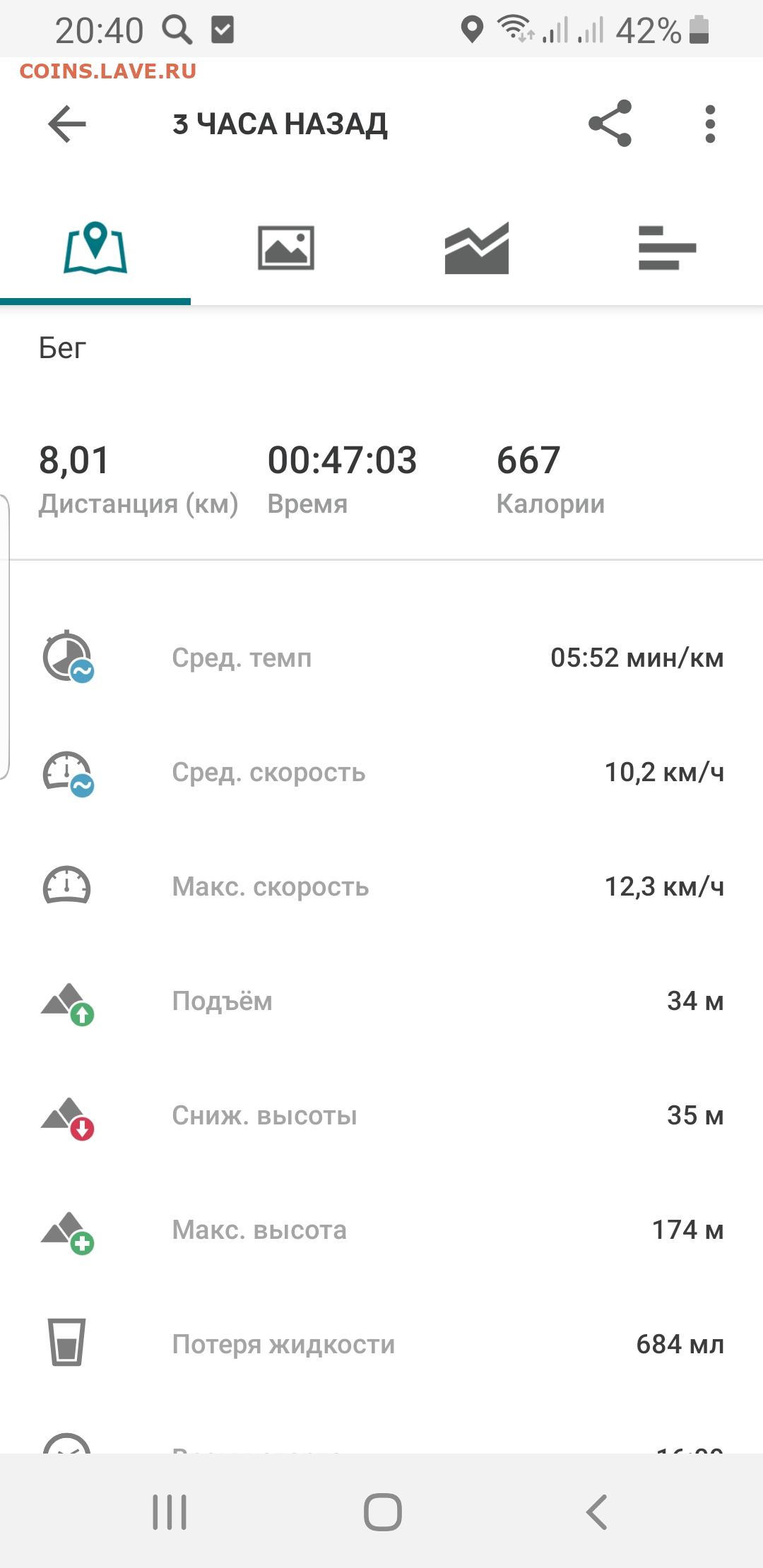Share this running workout

click(610, 123)
